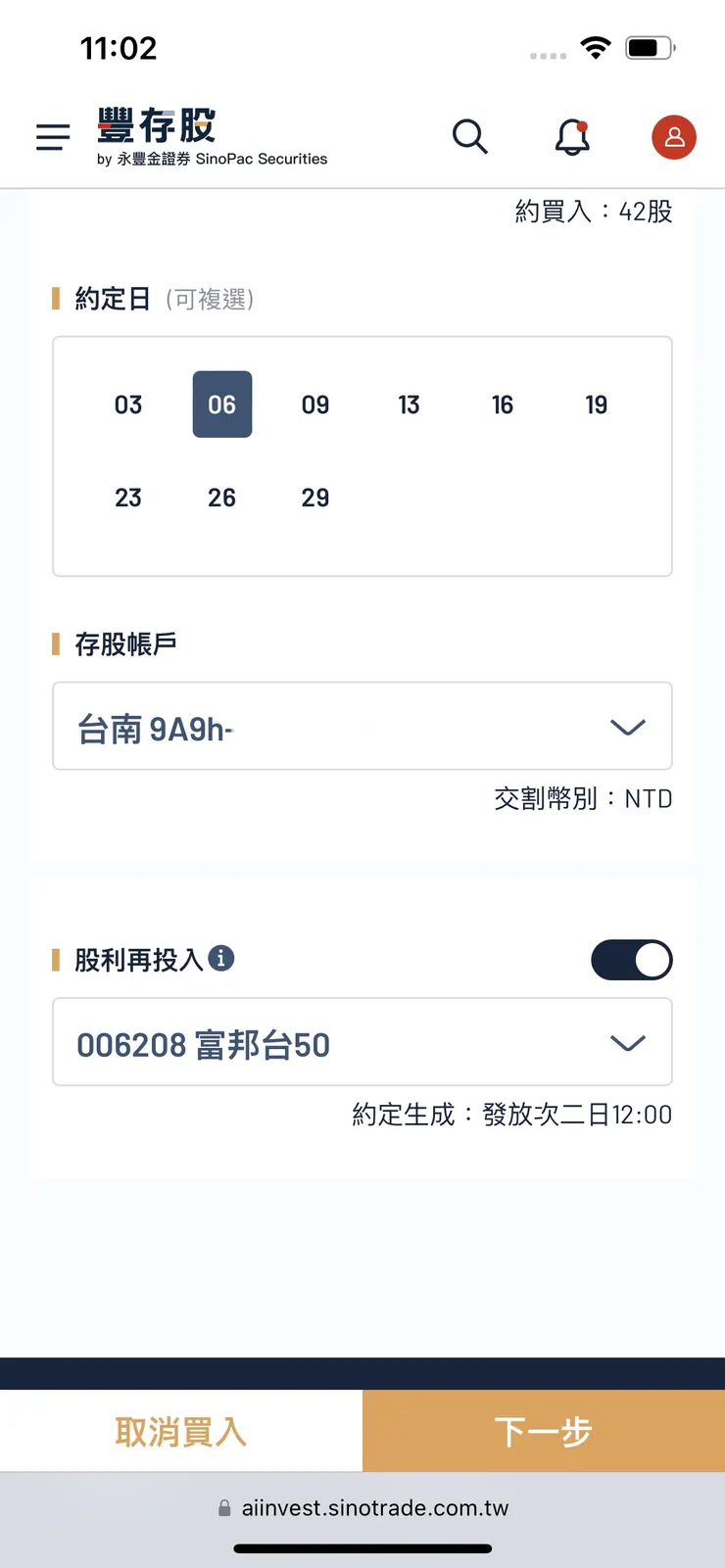Select the 23 date chip
The width and height of the screenshot is (725, 1568).
[x=127, y=498]
